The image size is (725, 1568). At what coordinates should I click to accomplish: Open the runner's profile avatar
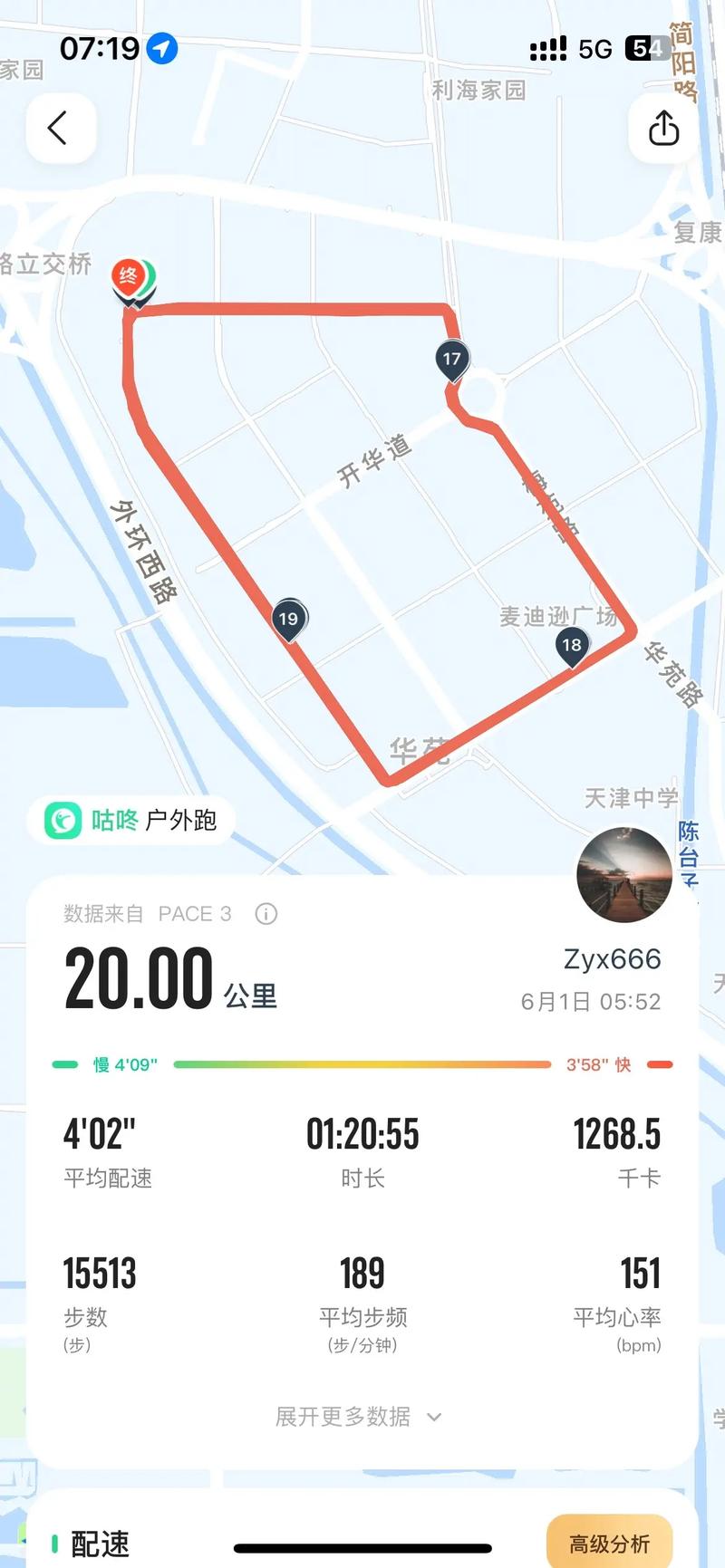pyautogui.click(x=624, y=876)
